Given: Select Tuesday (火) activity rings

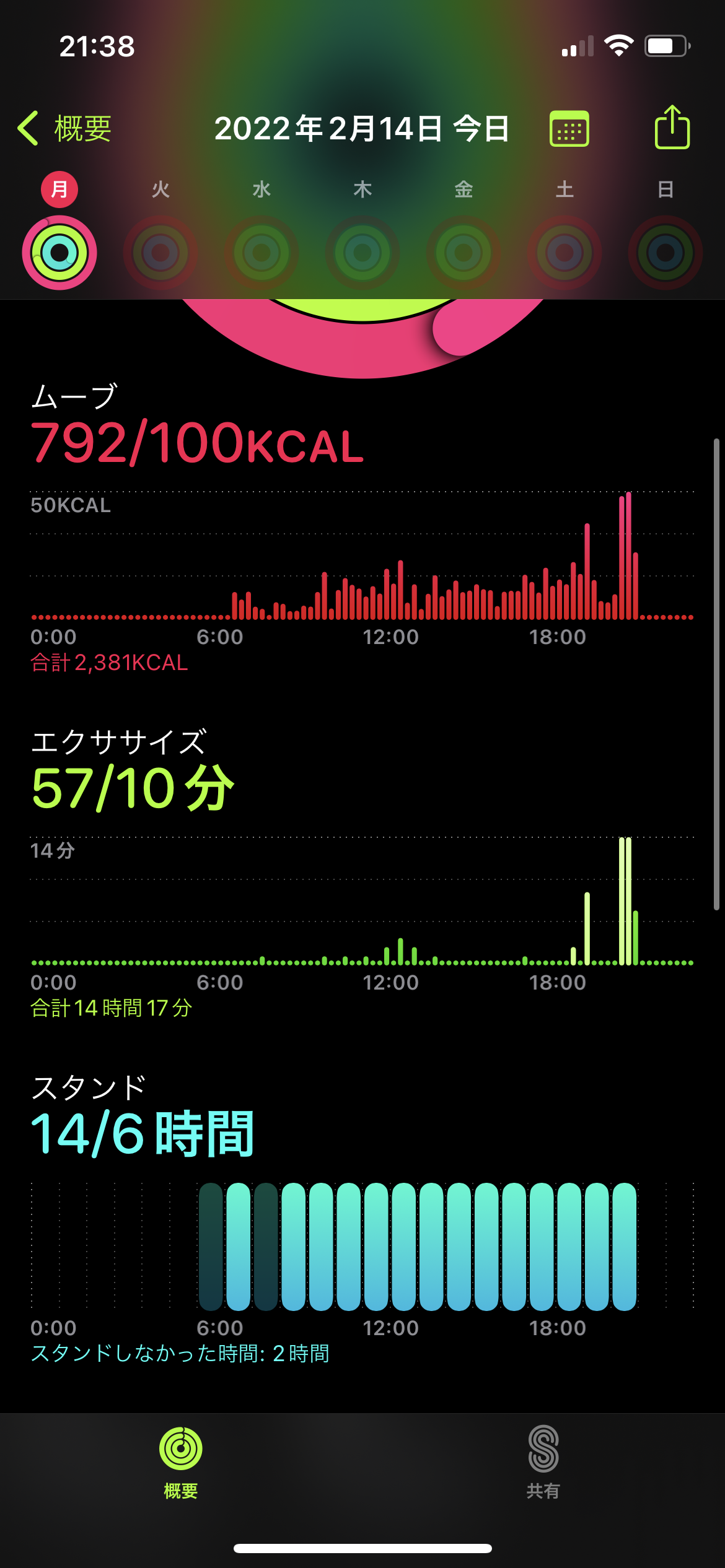Looking at the screenshot, I should click(160, 252).
